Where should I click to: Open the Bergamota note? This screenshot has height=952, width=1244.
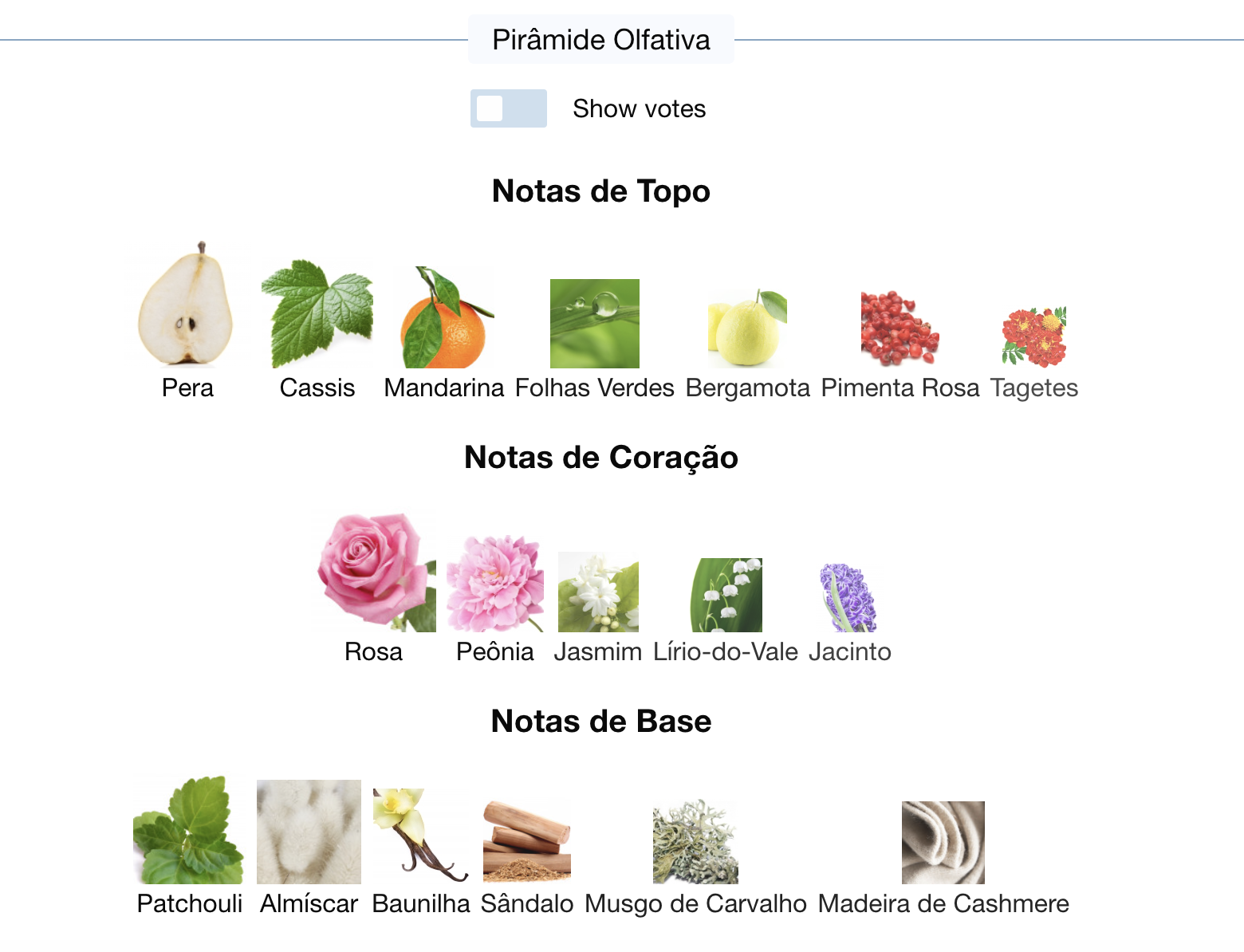(747, 328)
